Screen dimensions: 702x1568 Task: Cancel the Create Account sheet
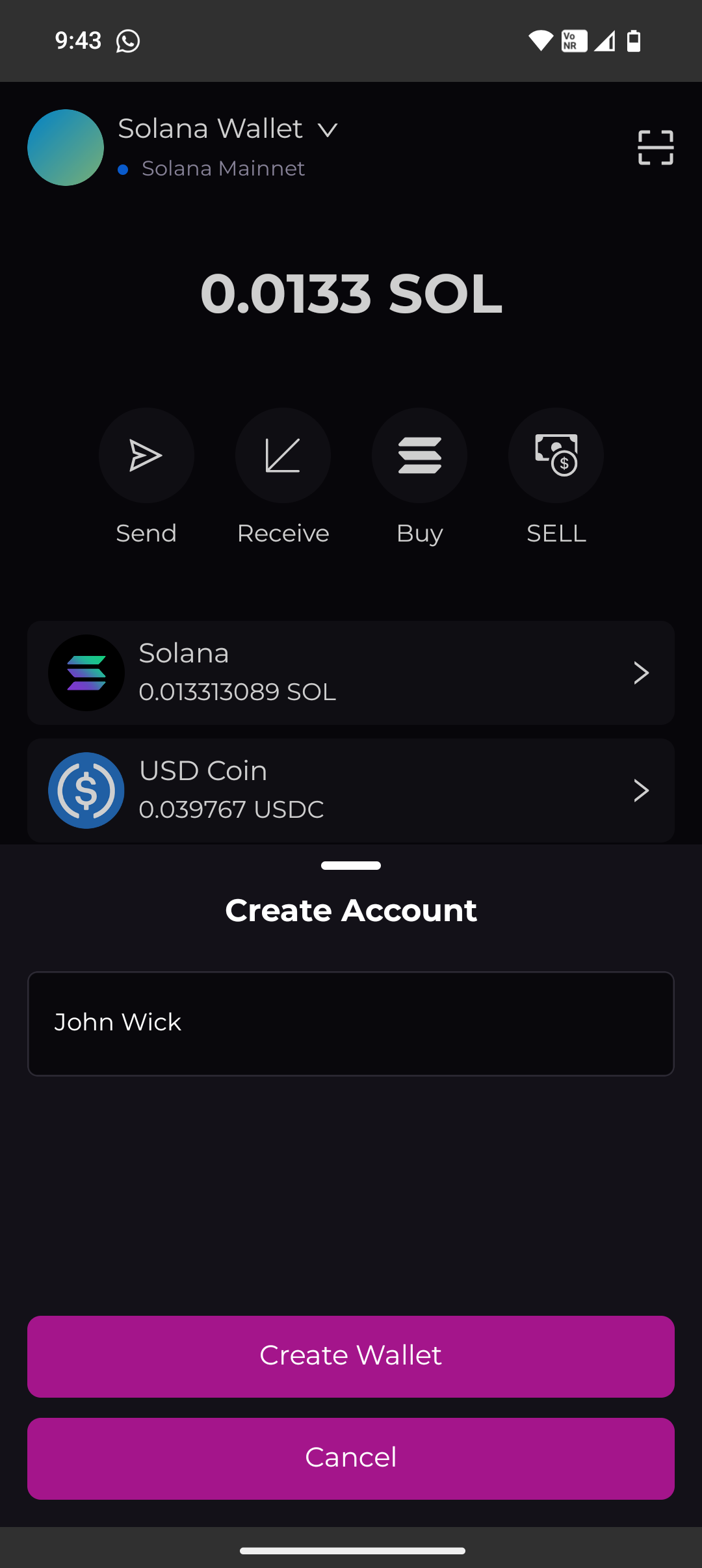(x=351, y=1458)
